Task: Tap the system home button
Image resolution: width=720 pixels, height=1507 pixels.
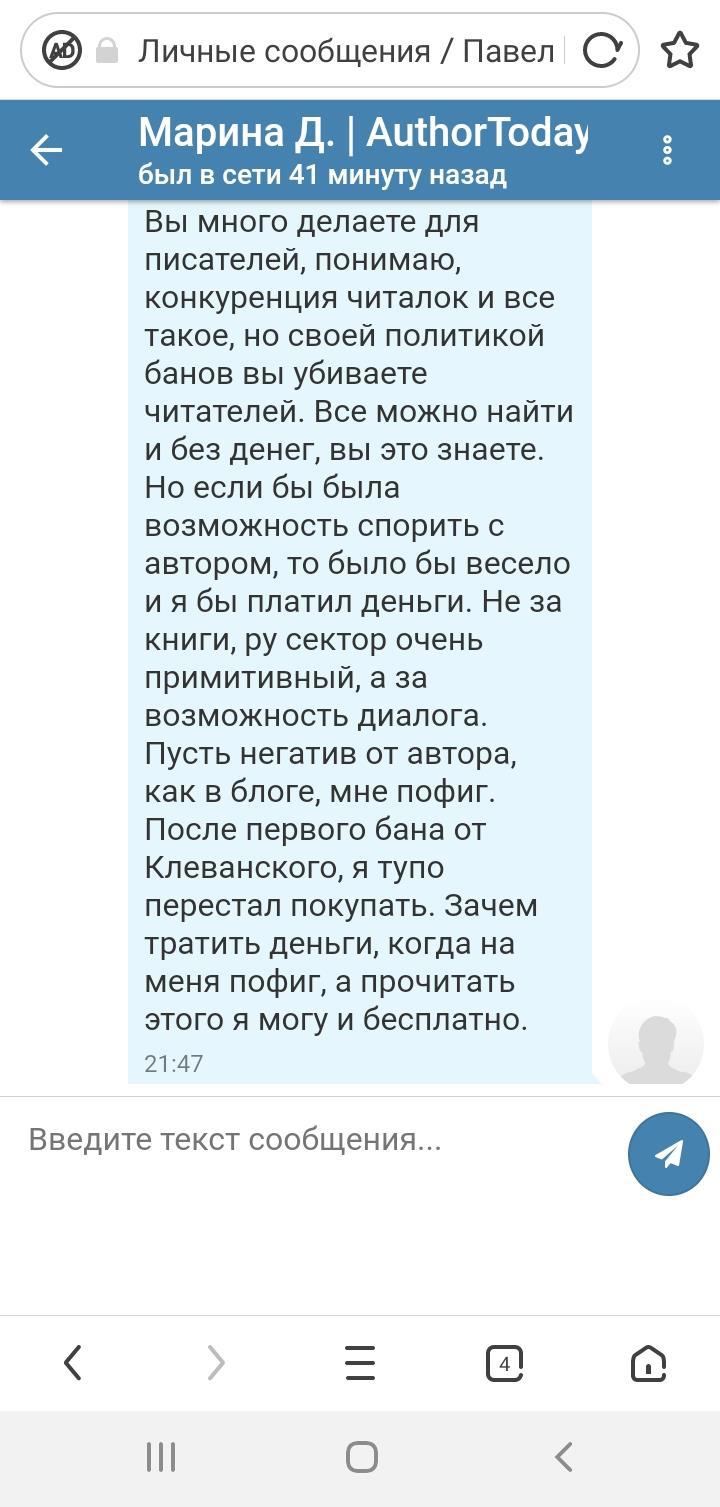Action: pyautogui.click(x=361, y=1456)
